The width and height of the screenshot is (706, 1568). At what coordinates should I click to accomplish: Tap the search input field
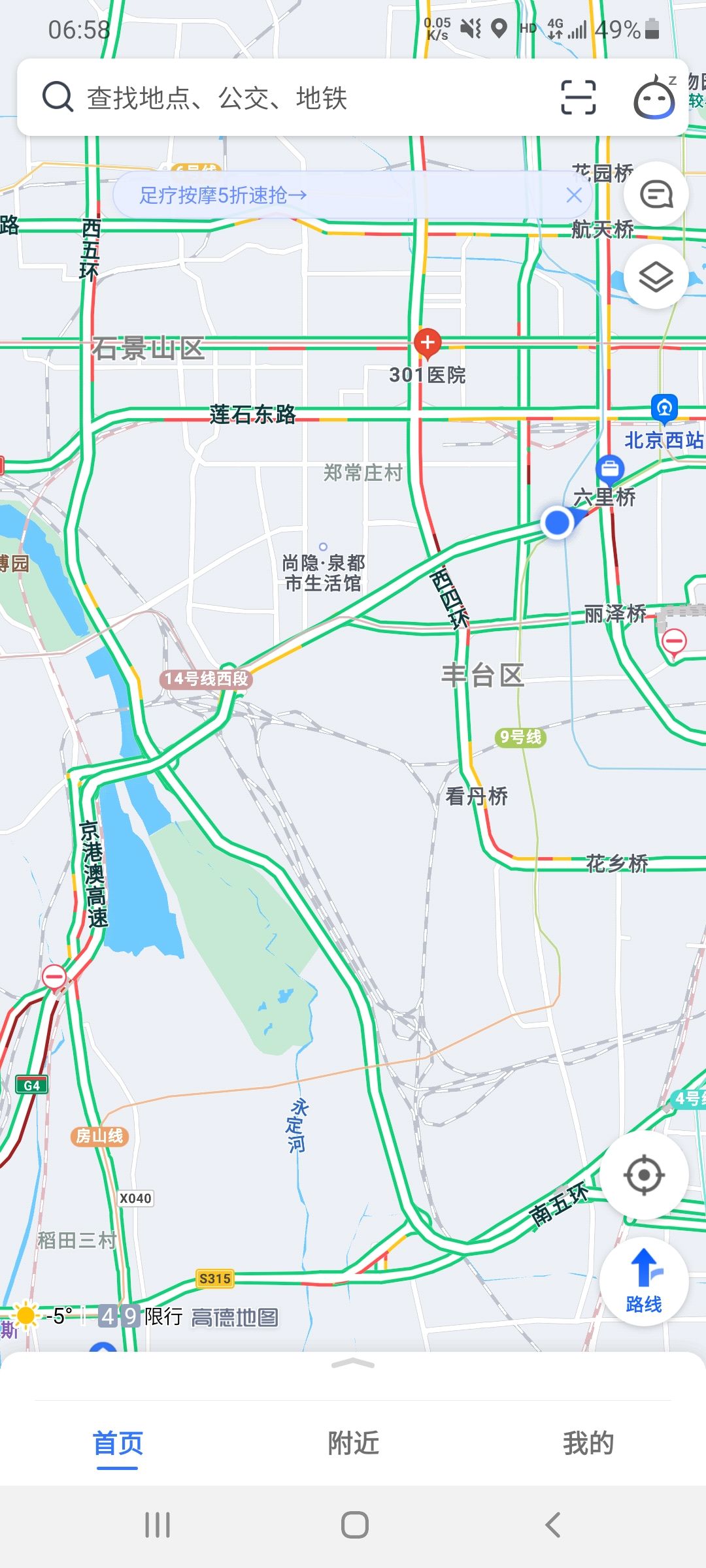pyautogui.click(x=261, y=98)
